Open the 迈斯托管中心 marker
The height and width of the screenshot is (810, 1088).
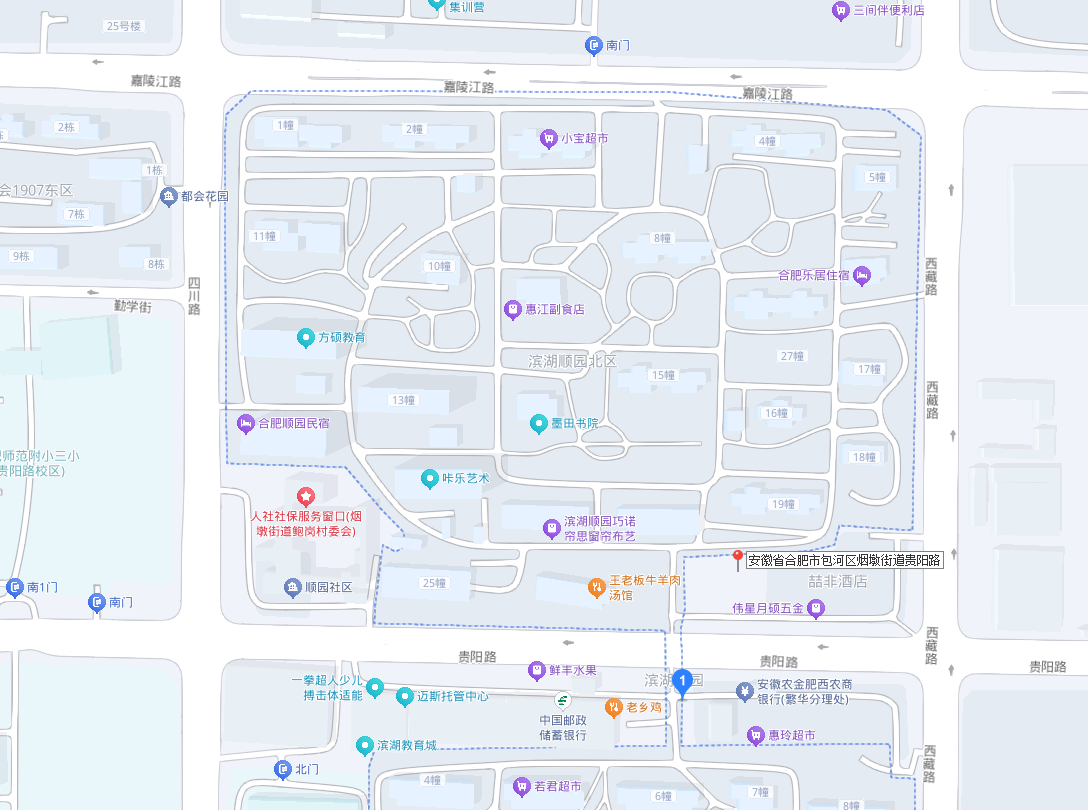(404, 696)
